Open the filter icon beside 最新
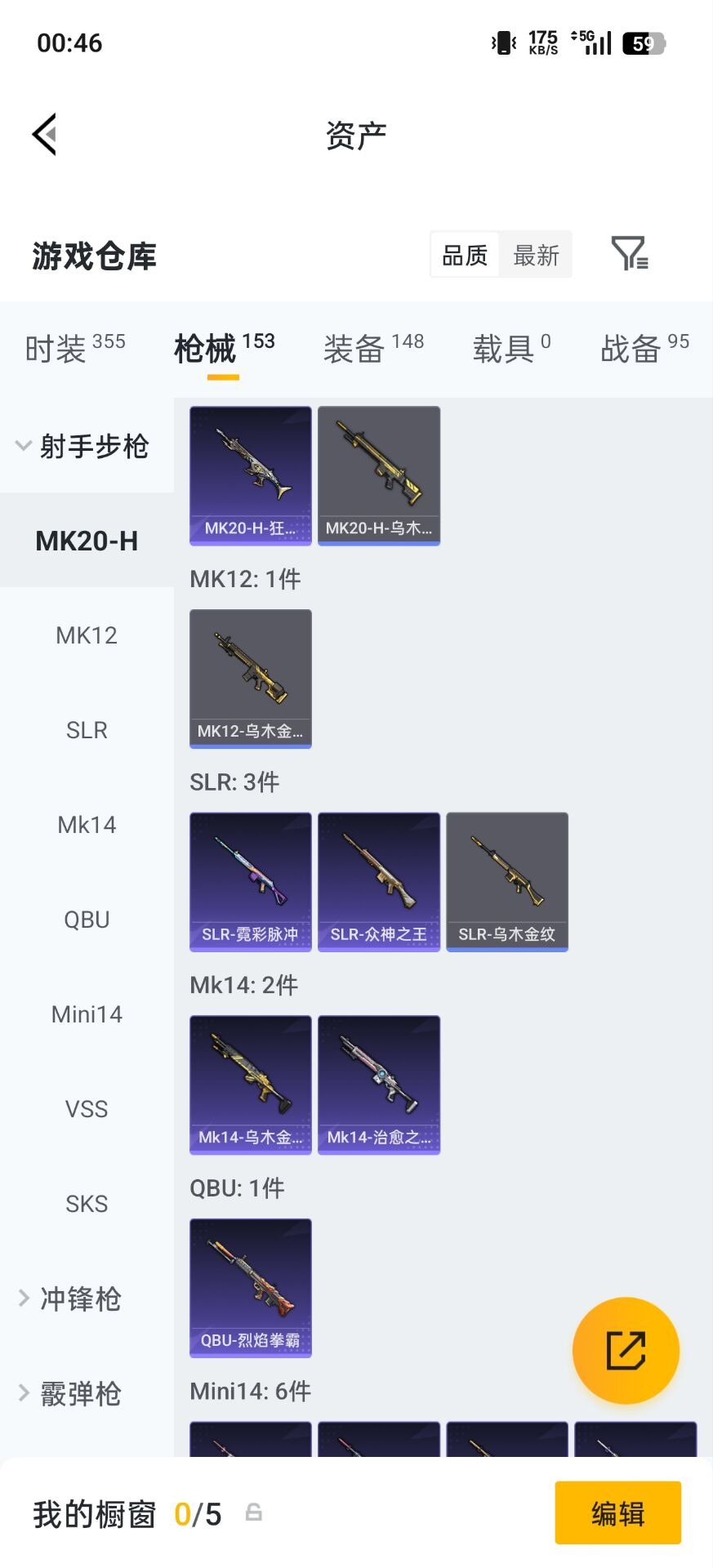 point(629,254)
